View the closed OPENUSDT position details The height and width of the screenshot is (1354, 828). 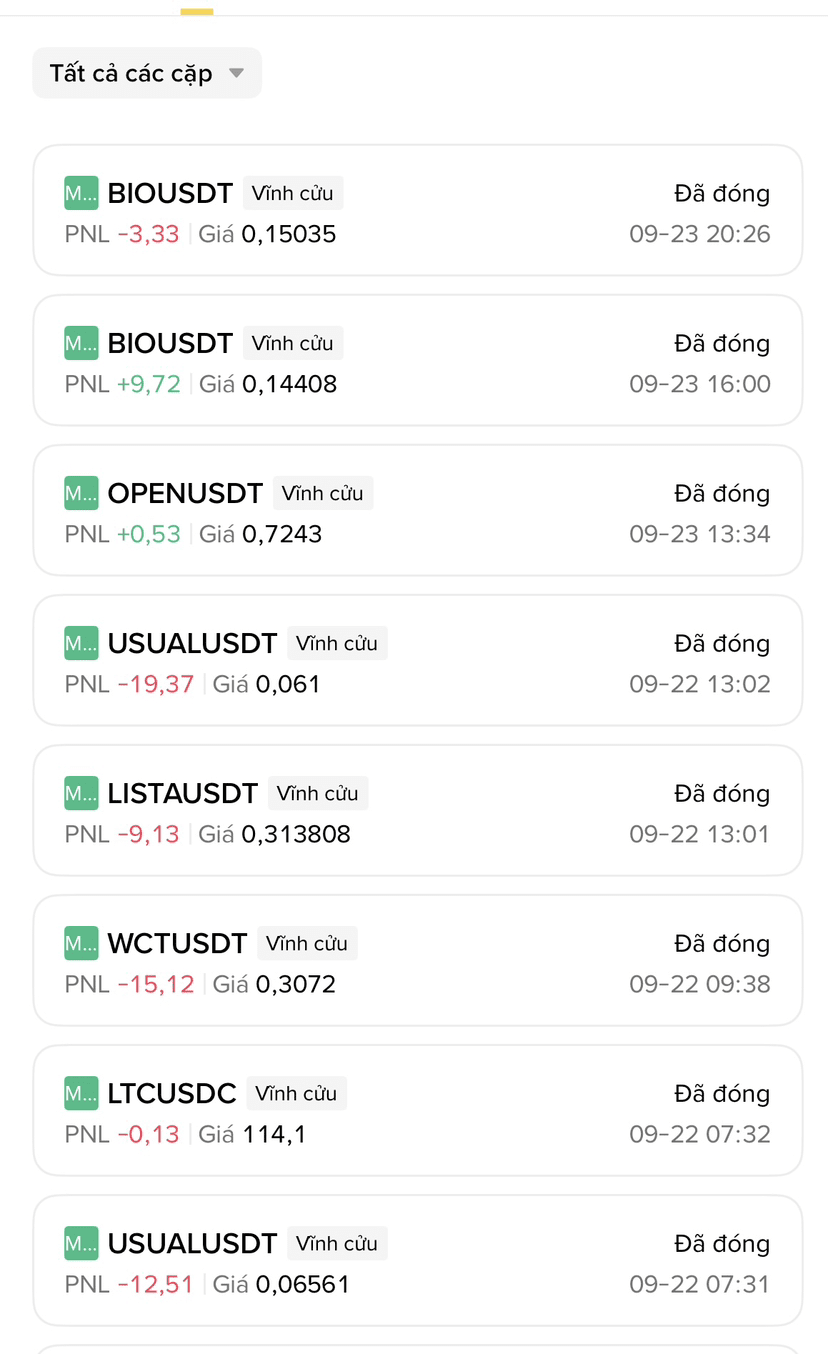point(417,510)
